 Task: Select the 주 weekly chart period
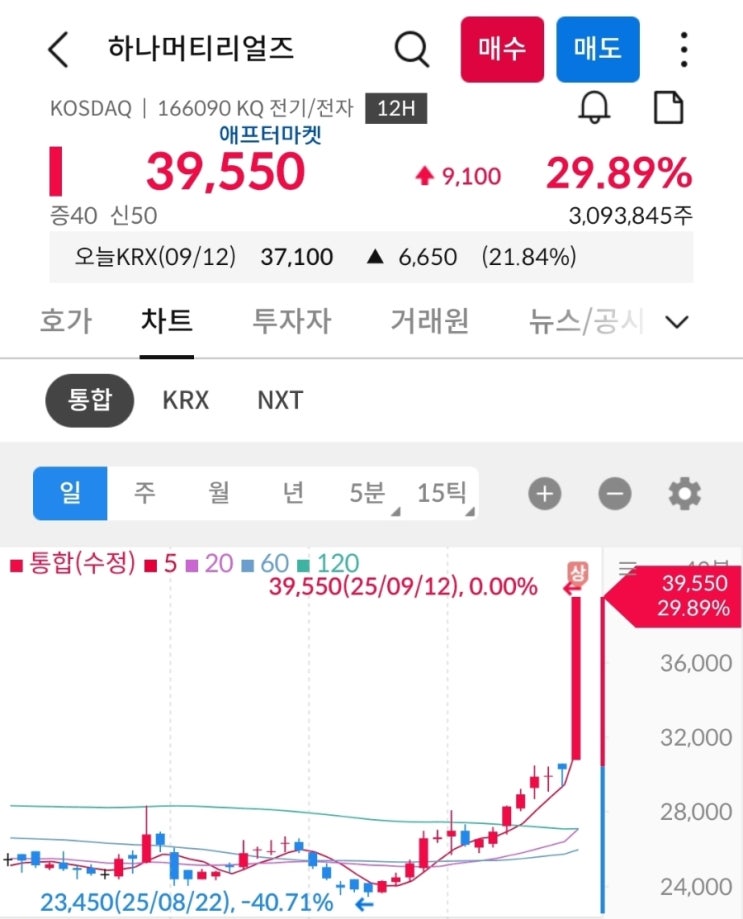point(146,493)
